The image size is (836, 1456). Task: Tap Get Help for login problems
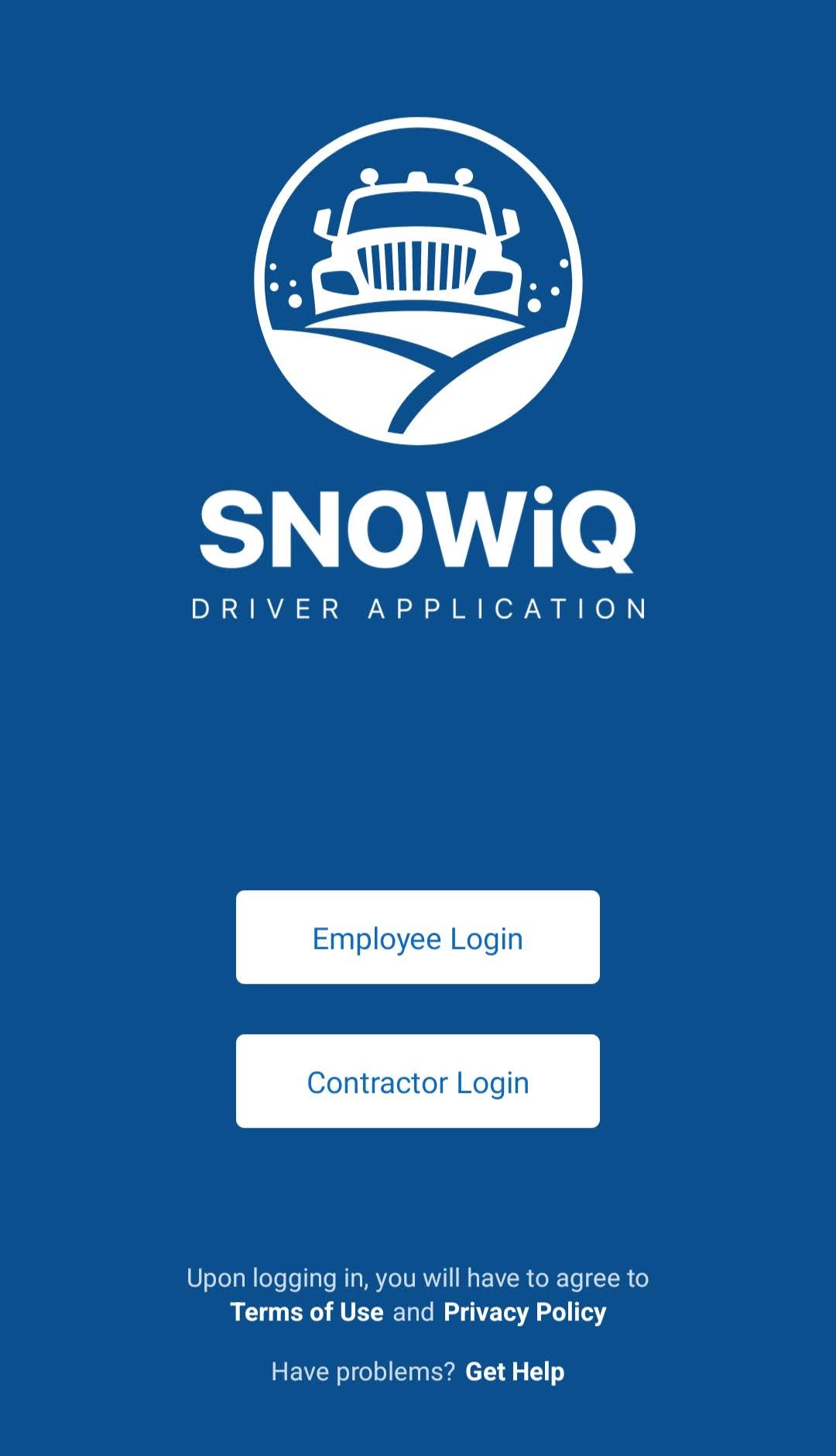point(515,1372)
